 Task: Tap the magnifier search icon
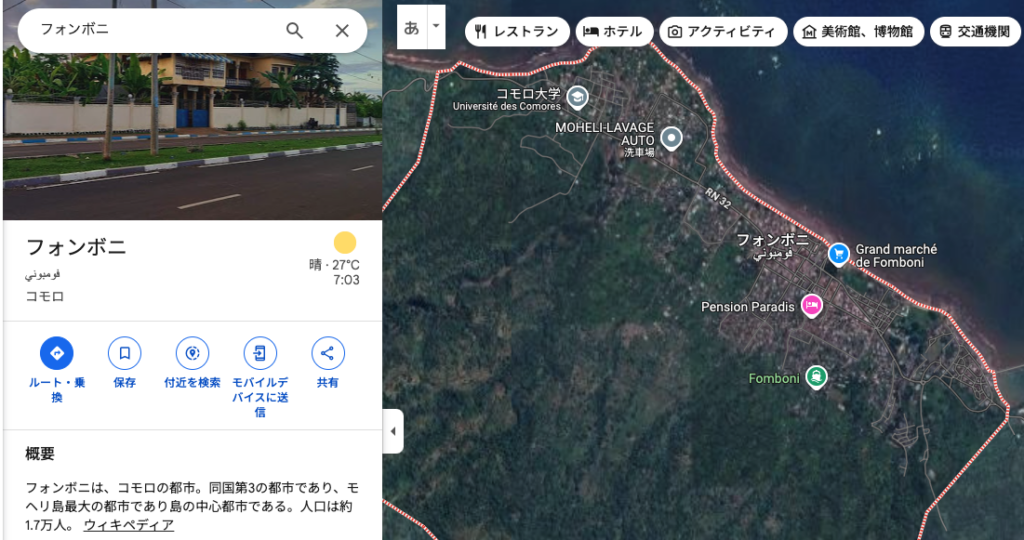coord(294,30)
